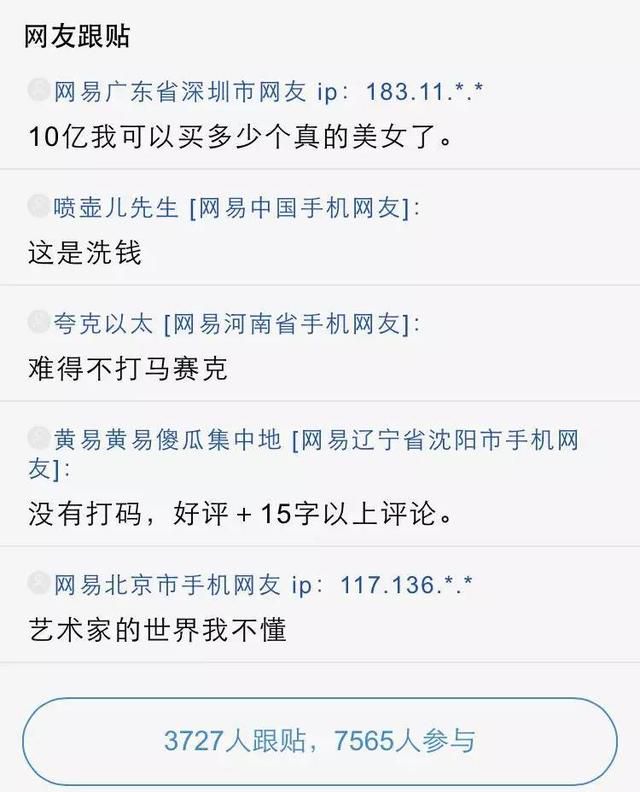Tap the 网易北京市手机网友 commenter name
Viewport: 640px width, 792px height.
(x=167, y=583)
